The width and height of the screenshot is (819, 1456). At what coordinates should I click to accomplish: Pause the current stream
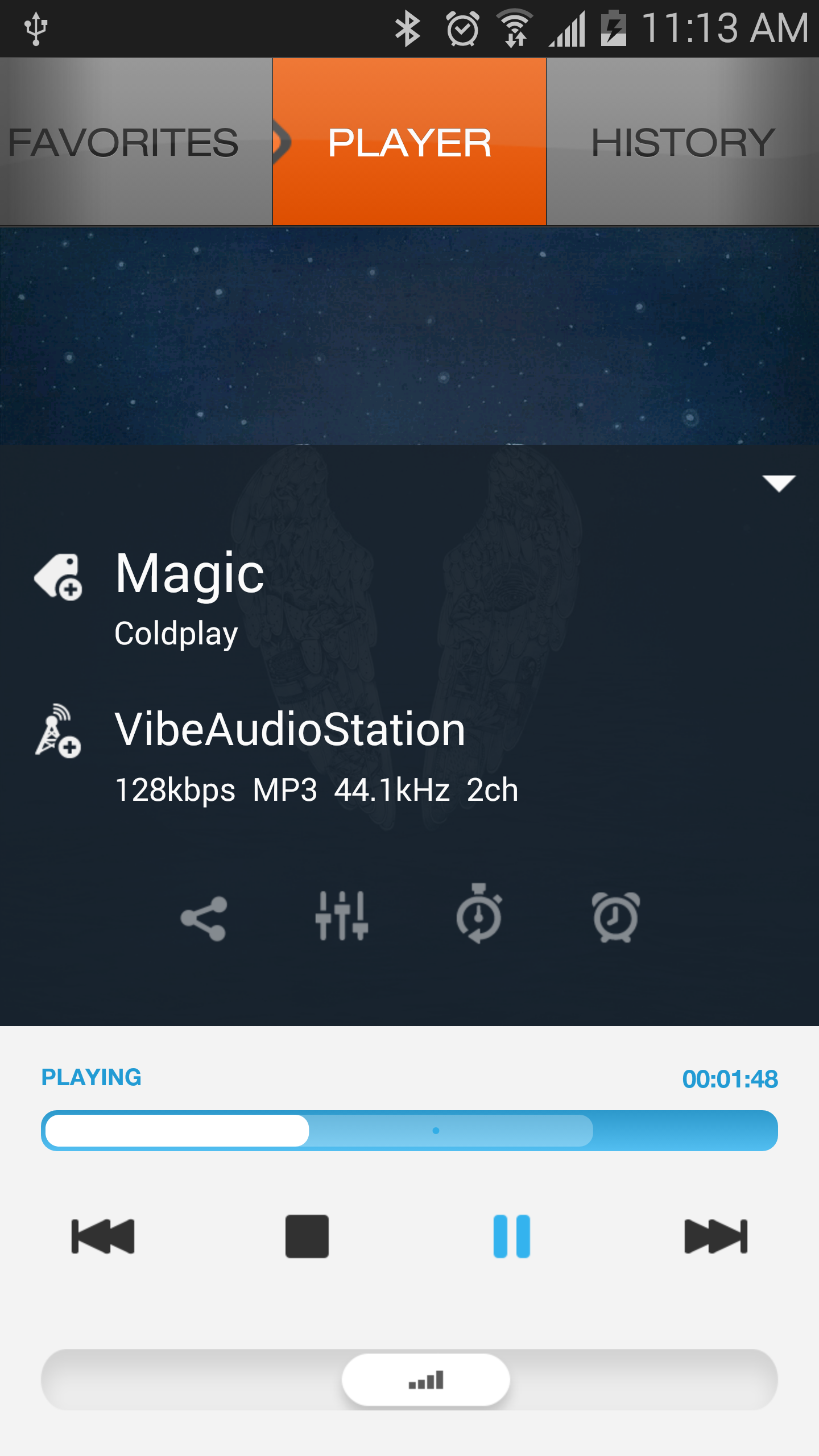512,1236
